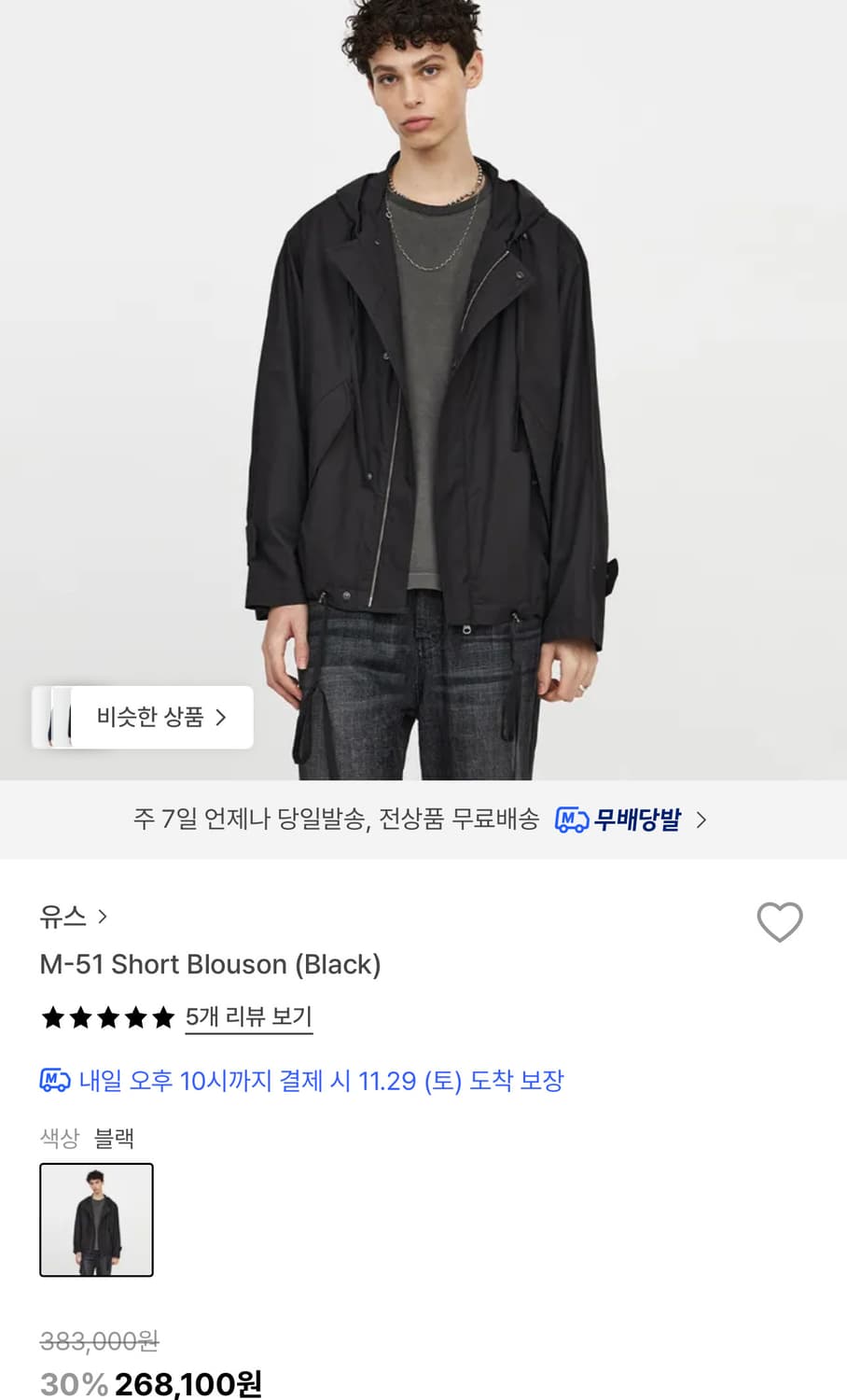This screenshot has width=847, height=1400.
Task: Open the 유스 brand page
Action: pos(63,917)
